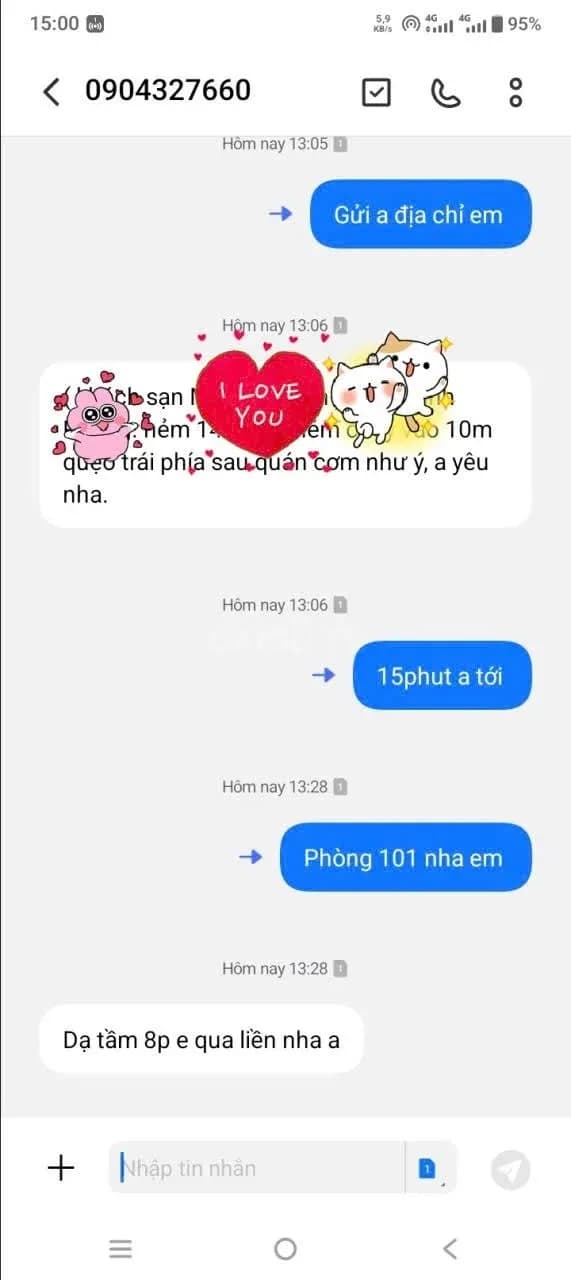This screenshot has width=571, height=1280.
Task: Go back from the 0904327660 conversation
Action: point(51,92)
